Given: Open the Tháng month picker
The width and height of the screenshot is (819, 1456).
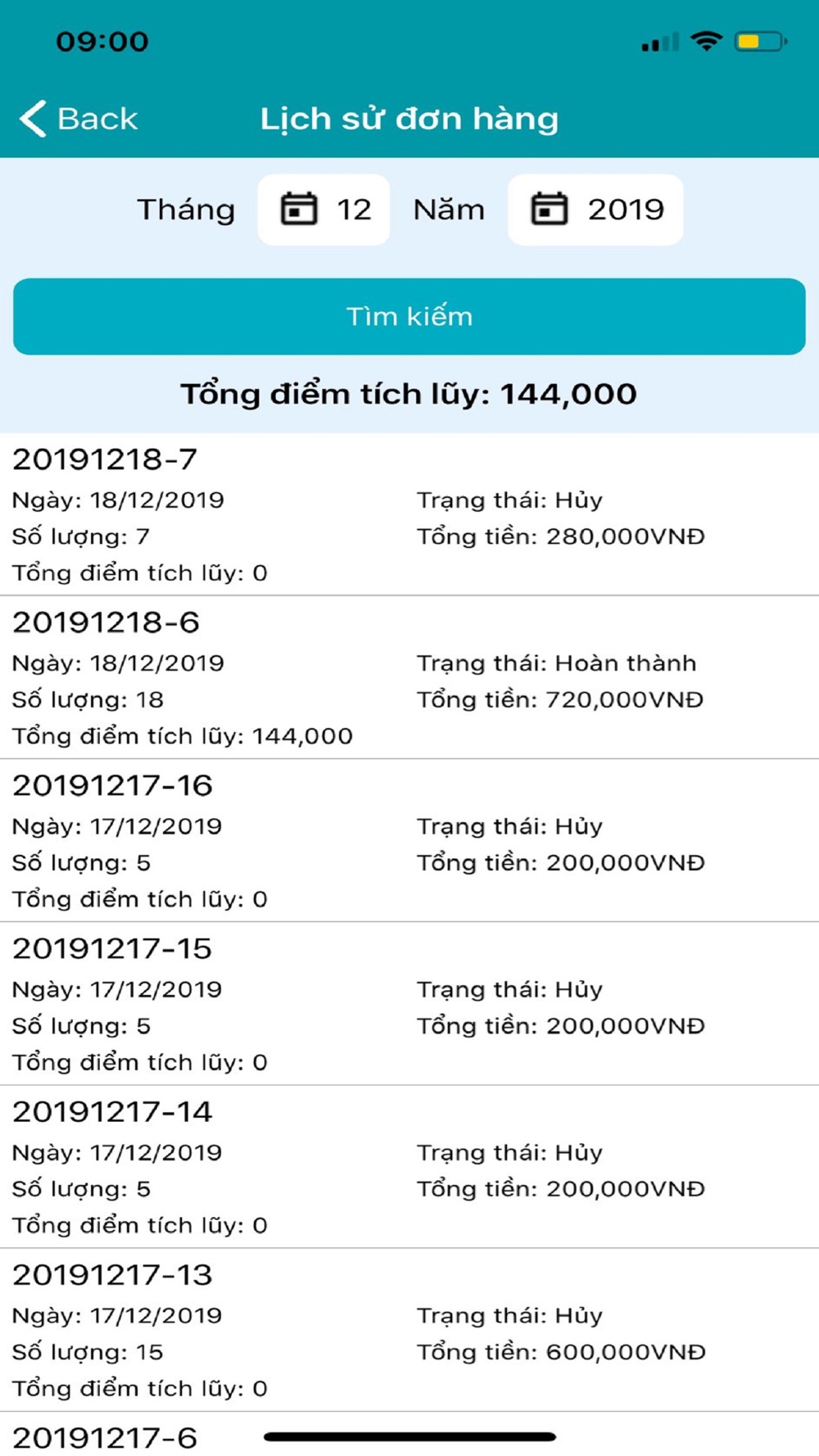Looking at the screenshot, I should pyautogui.click(x=324, y=210).
